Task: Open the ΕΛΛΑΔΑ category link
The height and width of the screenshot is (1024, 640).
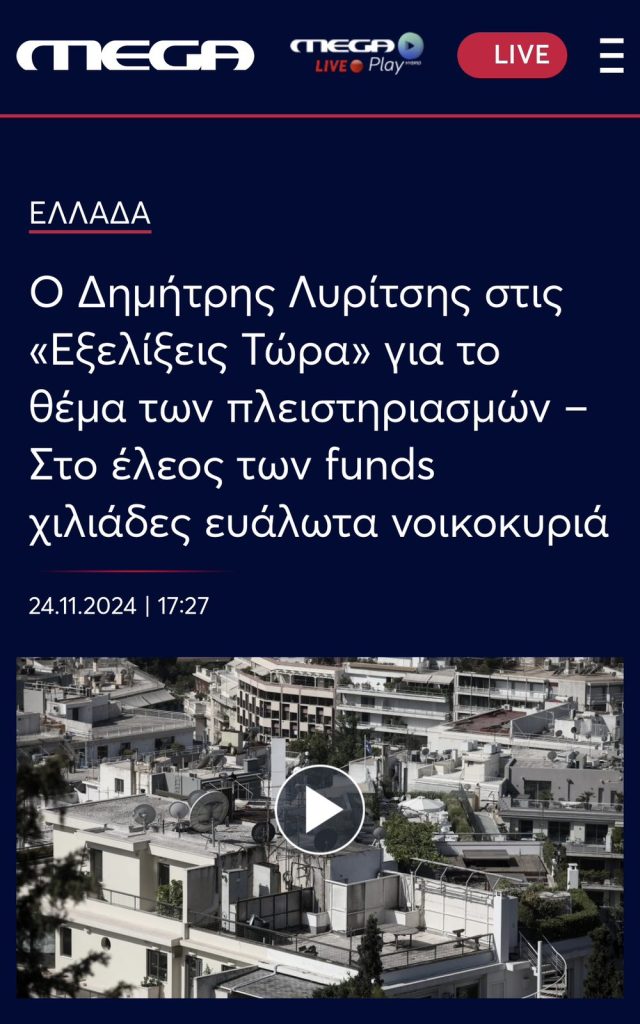Action: point(89,213)
